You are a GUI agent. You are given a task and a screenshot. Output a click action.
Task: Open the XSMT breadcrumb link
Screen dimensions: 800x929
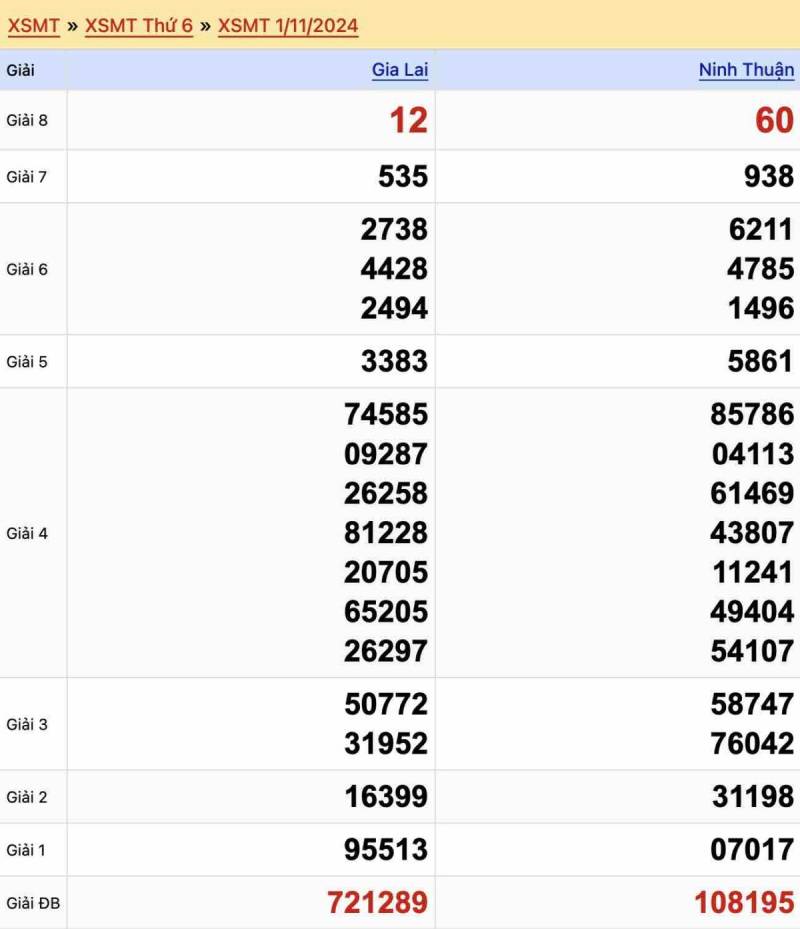coord(33,26)
